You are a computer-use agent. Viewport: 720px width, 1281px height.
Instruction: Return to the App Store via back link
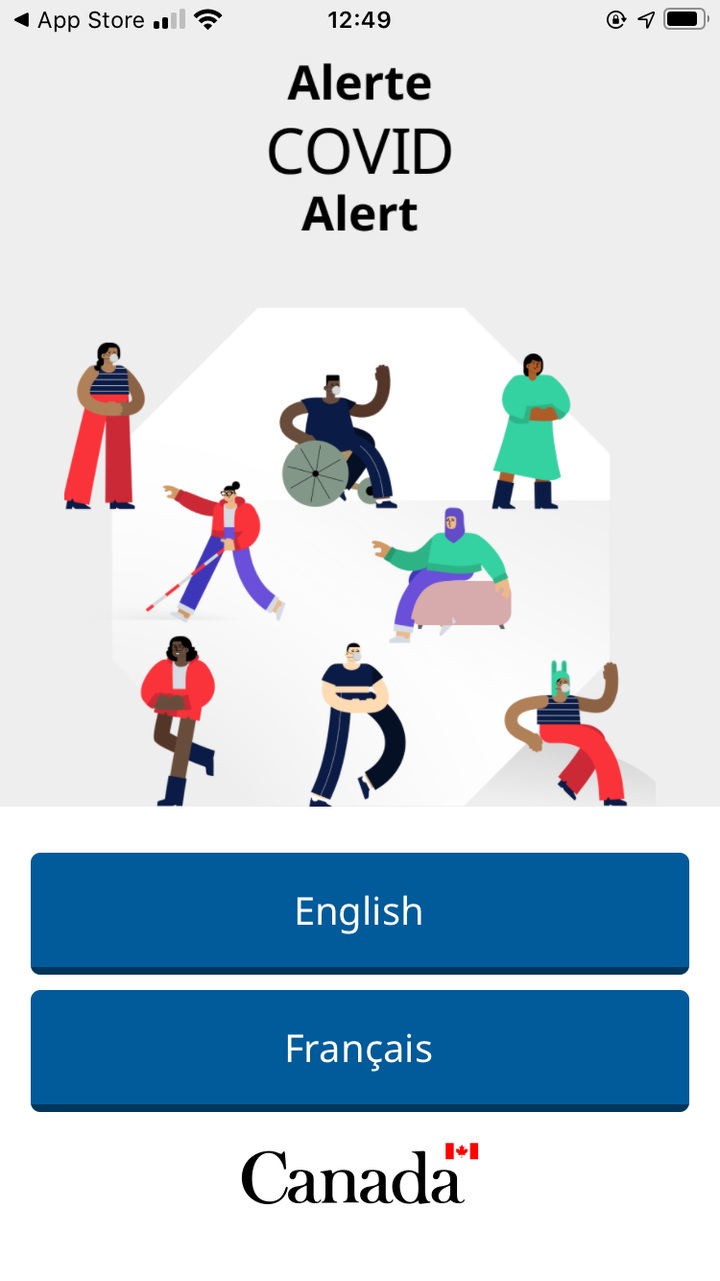pyautogui.click(x=79, y=20)
